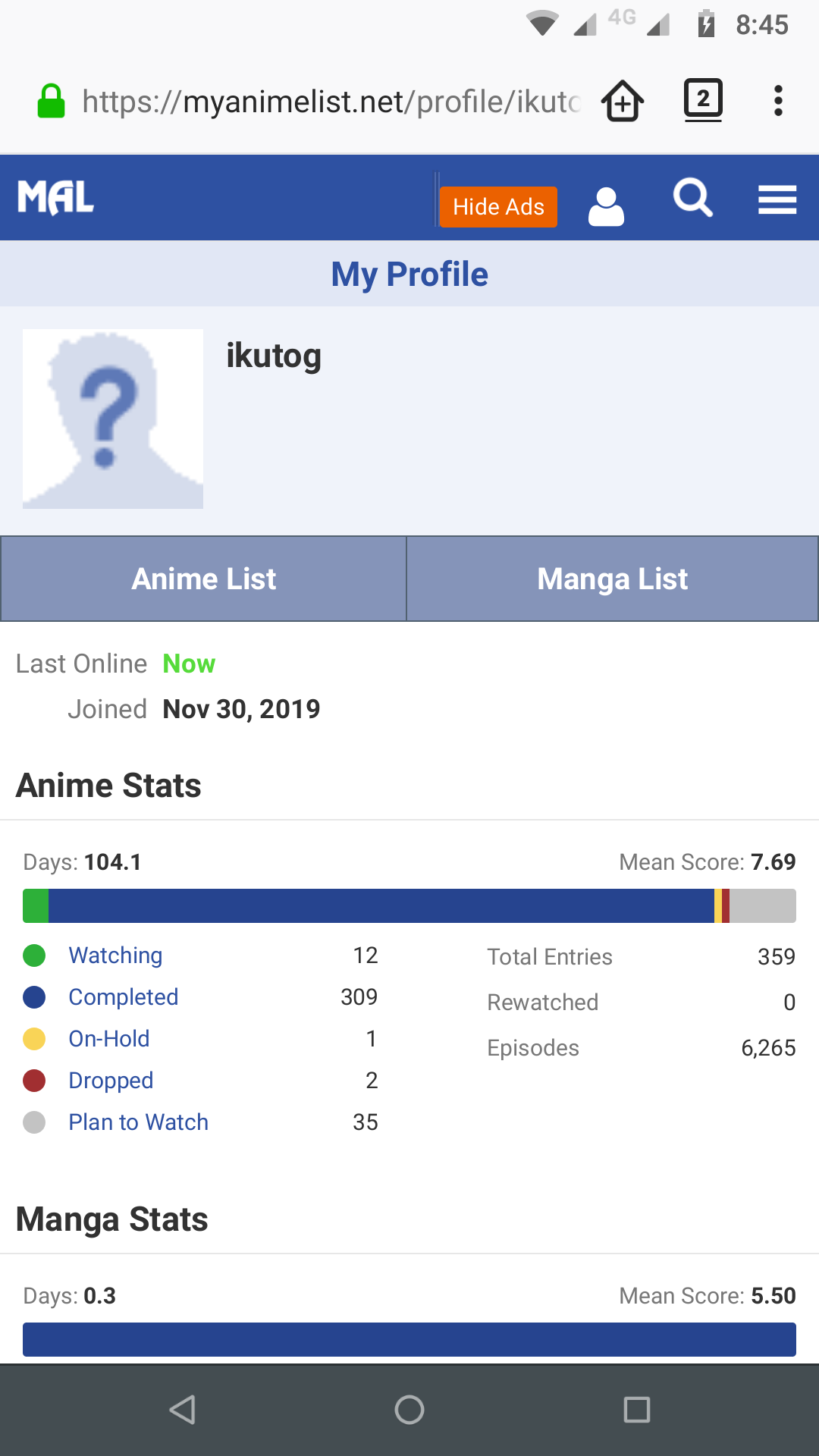
Task: View the Dropped anime link
Action: point(111,1081)
